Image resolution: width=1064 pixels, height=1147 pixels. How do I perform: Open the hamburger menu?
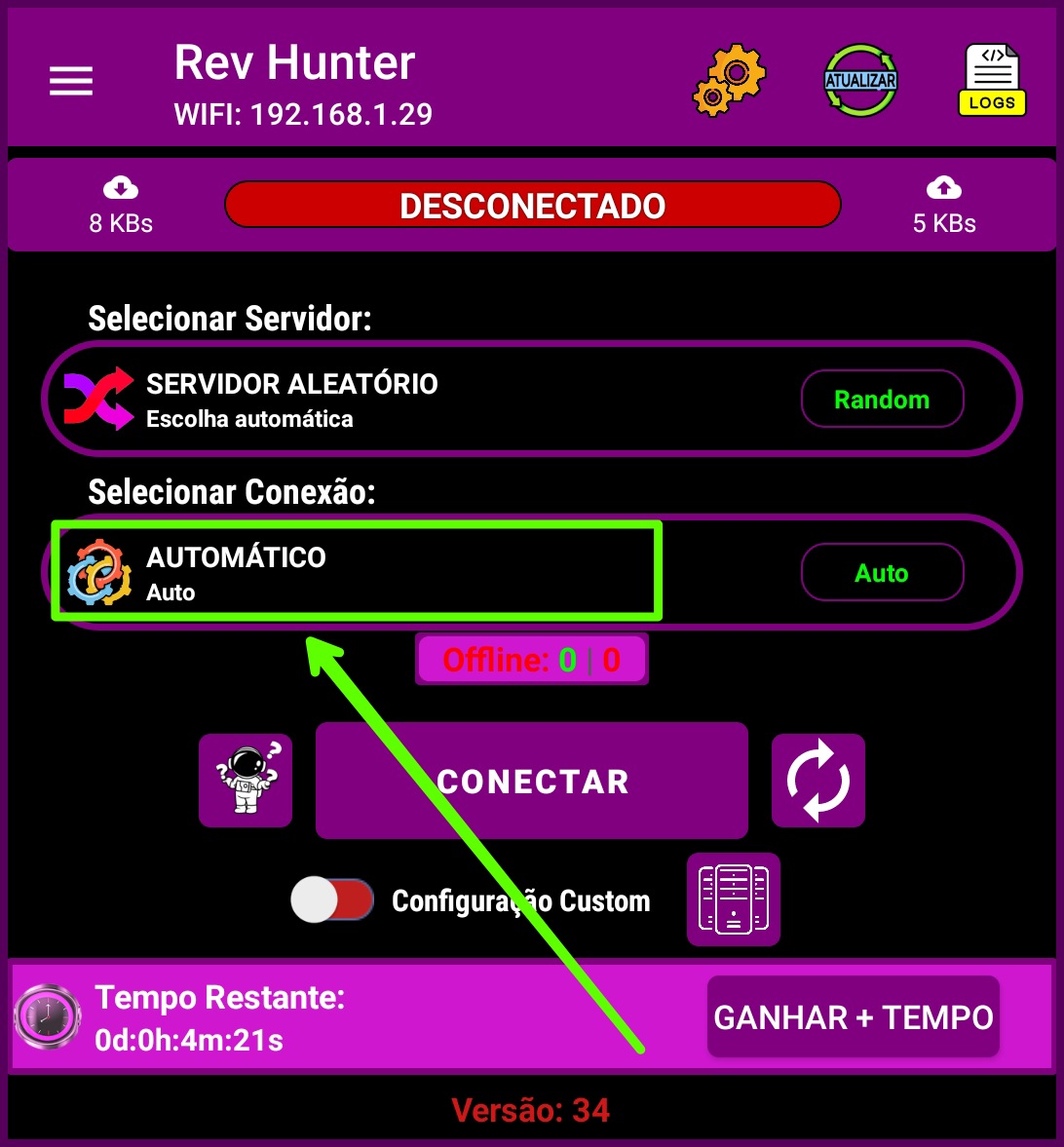[x=70, y=80]
